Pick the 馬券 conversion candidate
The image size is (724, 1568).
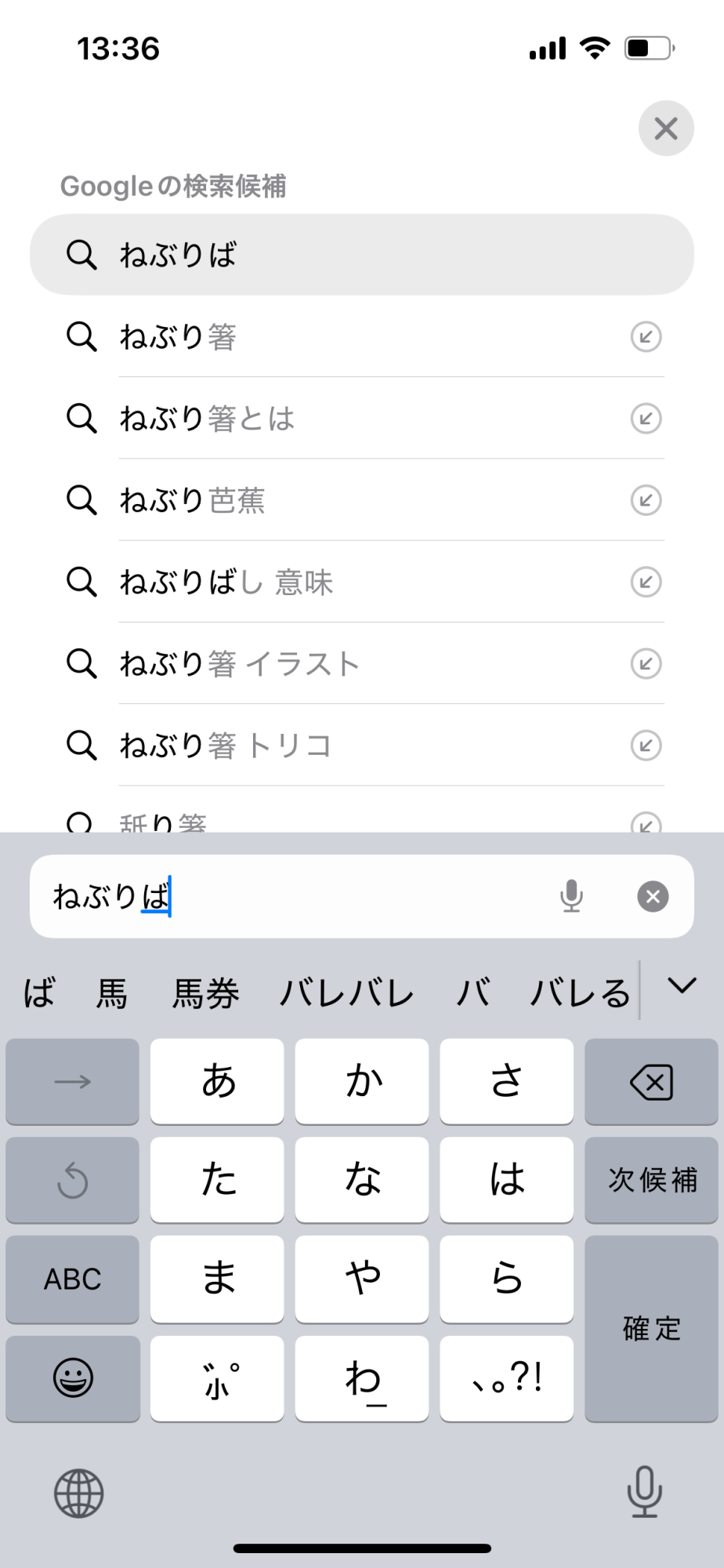205,993
